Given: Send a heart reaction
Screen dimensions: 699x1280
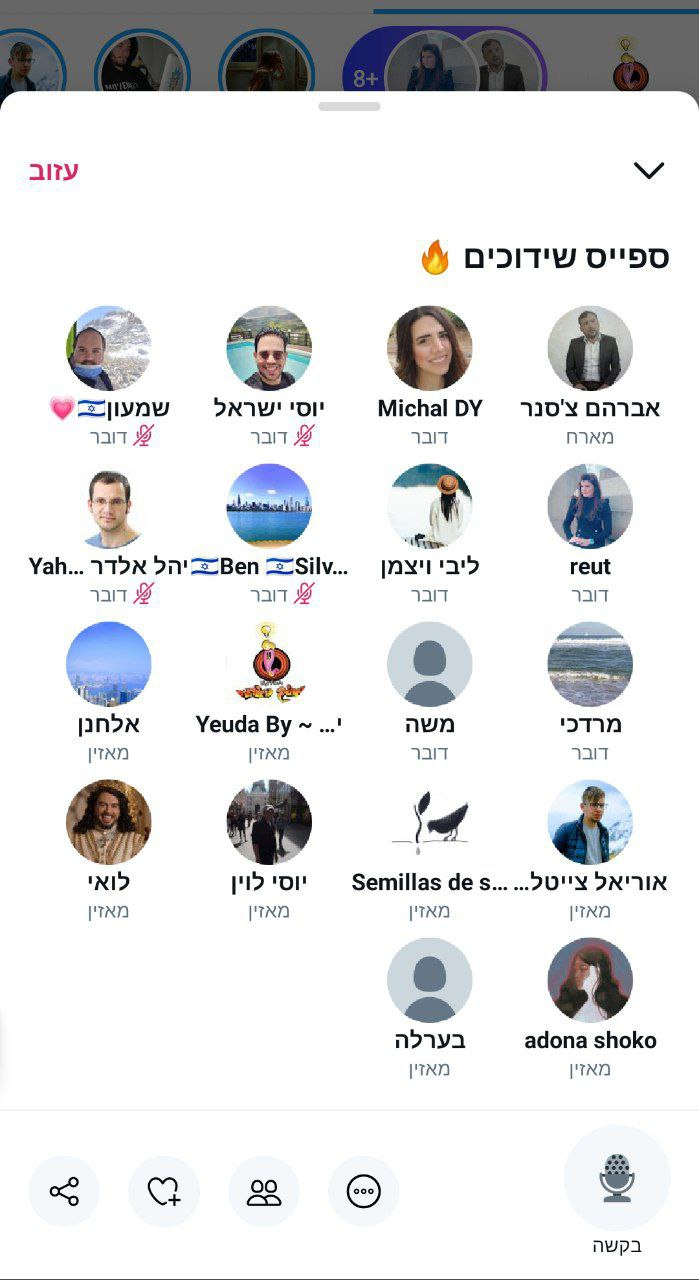Looking at the screenshot, I should pos(164,1191).
